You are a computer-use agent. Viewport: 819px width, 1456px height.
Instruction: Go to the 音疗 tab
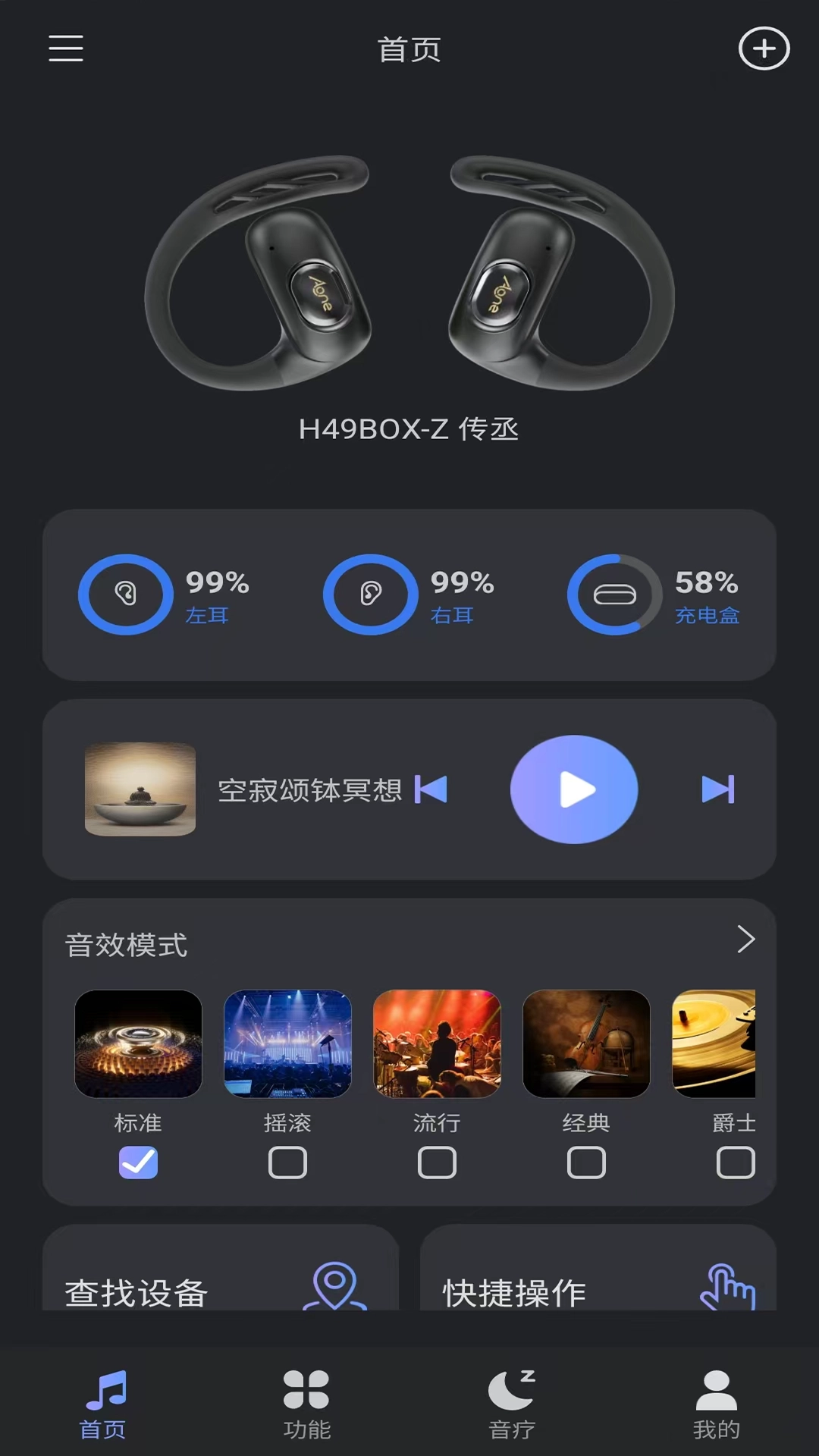pos(512,1404)
